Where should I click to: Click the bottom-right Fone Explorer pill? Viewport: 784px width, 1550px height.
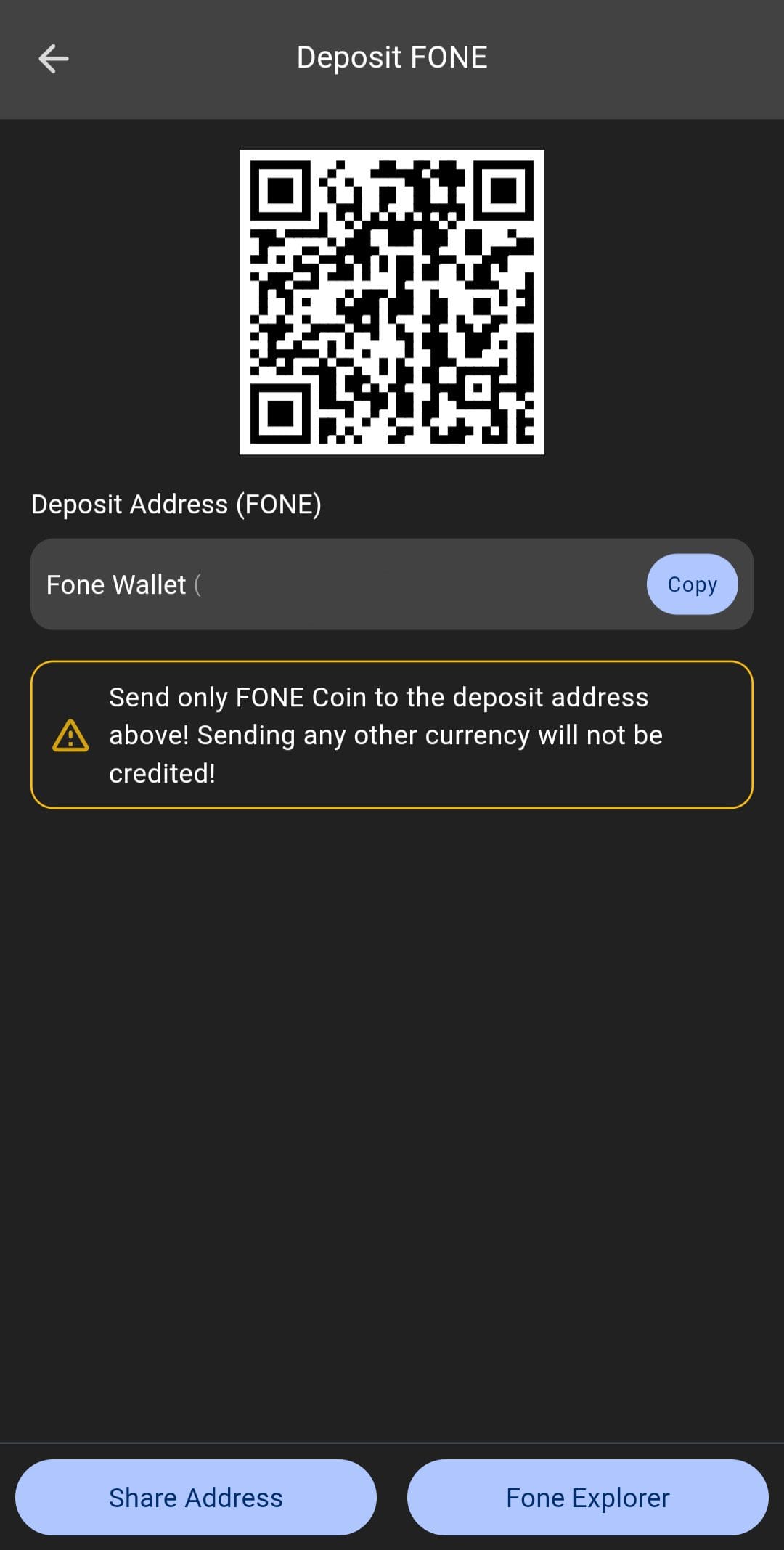(587, 1497)
